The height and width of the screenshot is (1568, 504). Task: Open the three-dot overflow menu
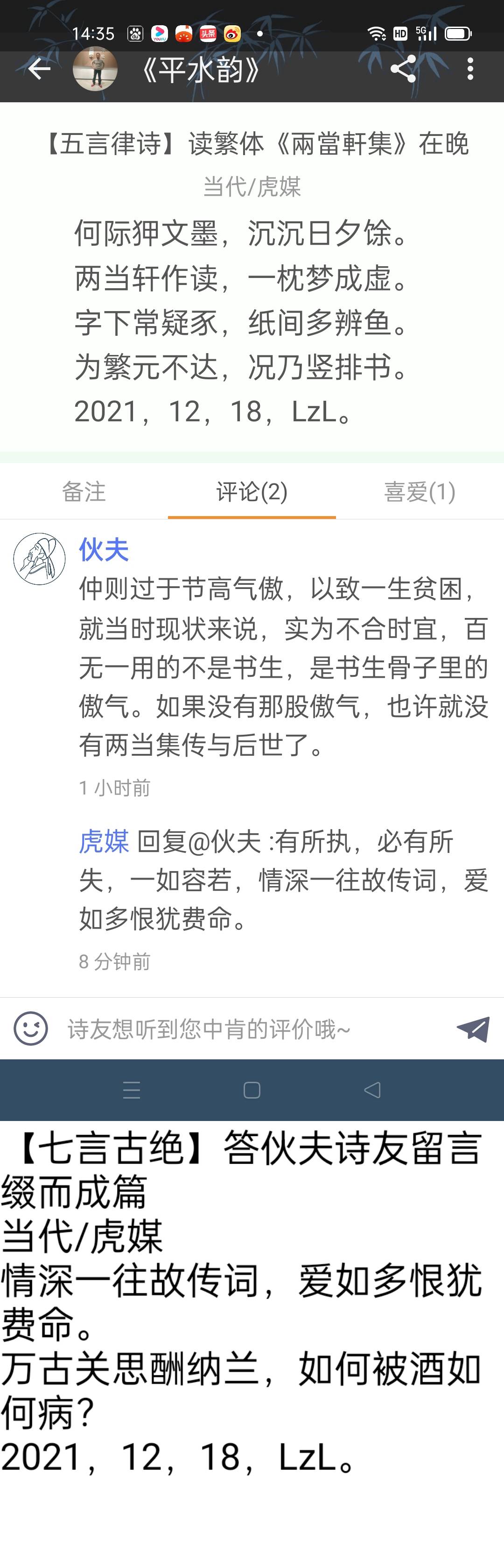coord(470,70)
